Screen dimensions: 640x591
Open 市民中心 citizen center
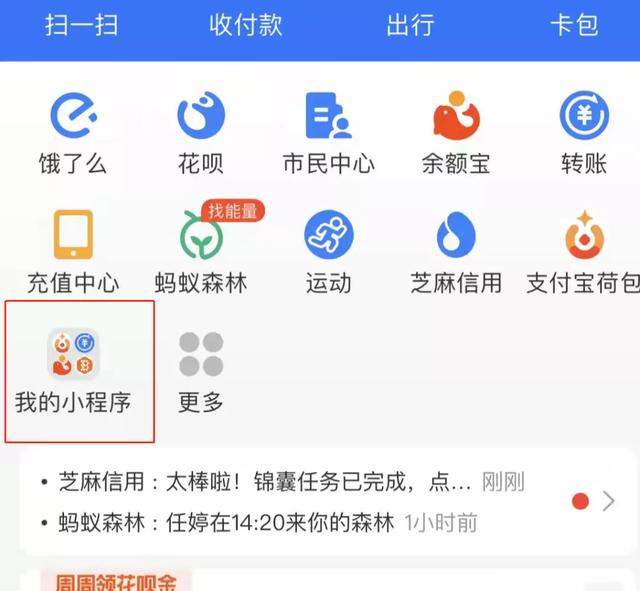328,132
